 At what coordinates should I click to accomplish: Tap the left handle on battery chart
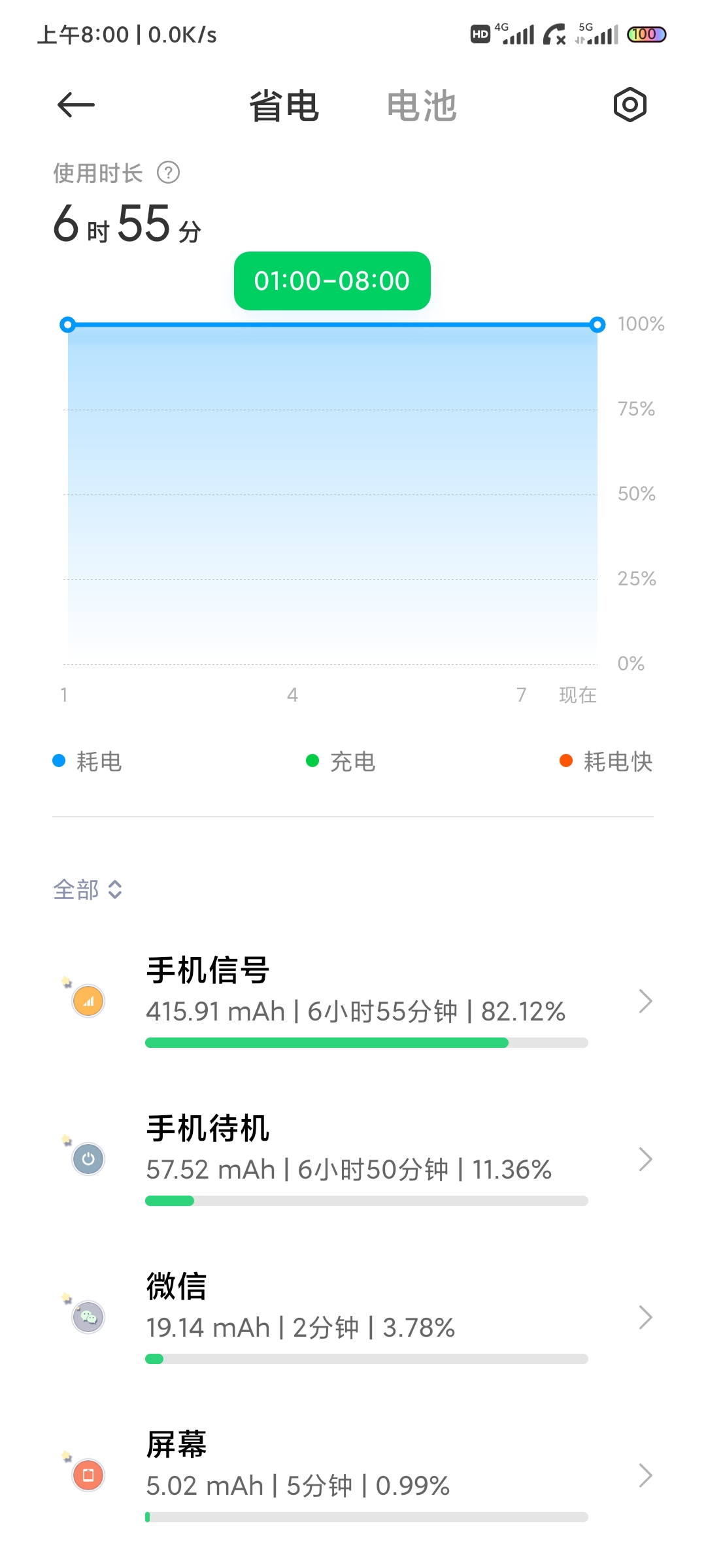67,325
